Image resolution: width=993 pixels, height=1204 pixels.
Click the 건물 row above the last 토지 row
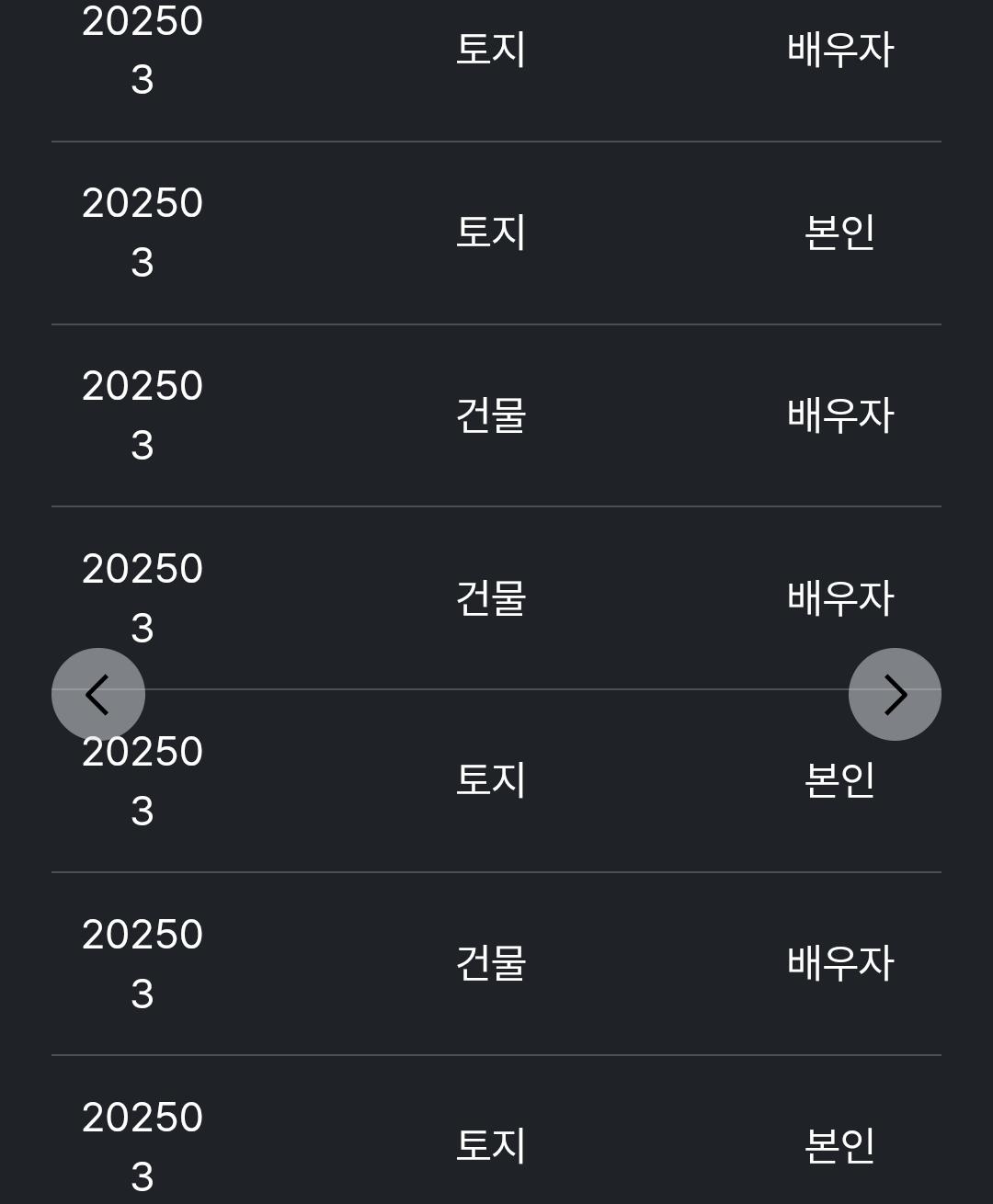[496, 962]
